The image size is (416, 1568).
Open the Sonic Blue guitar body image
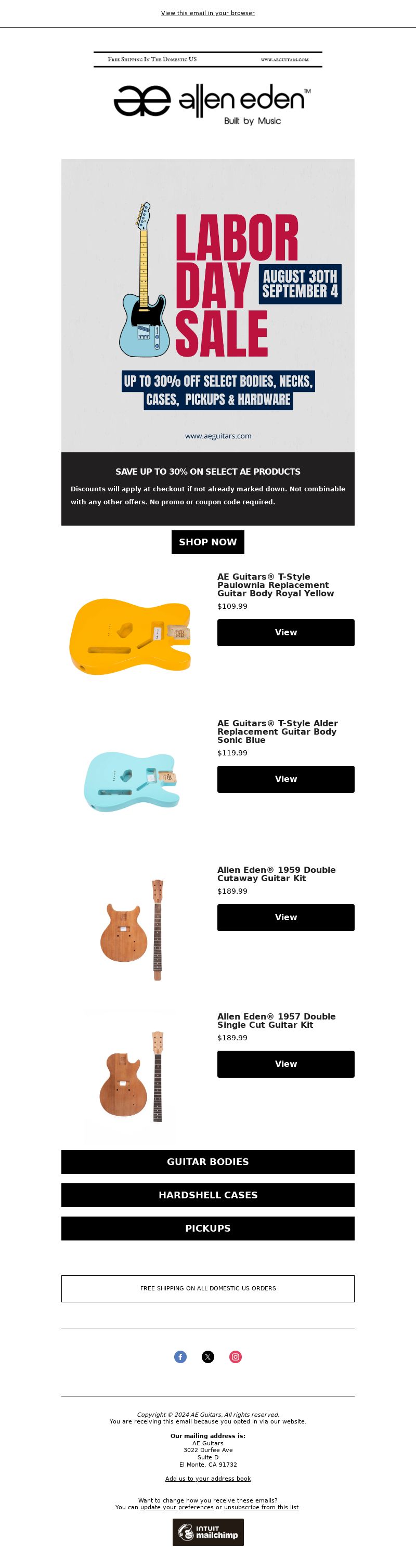tap(132, 781)
